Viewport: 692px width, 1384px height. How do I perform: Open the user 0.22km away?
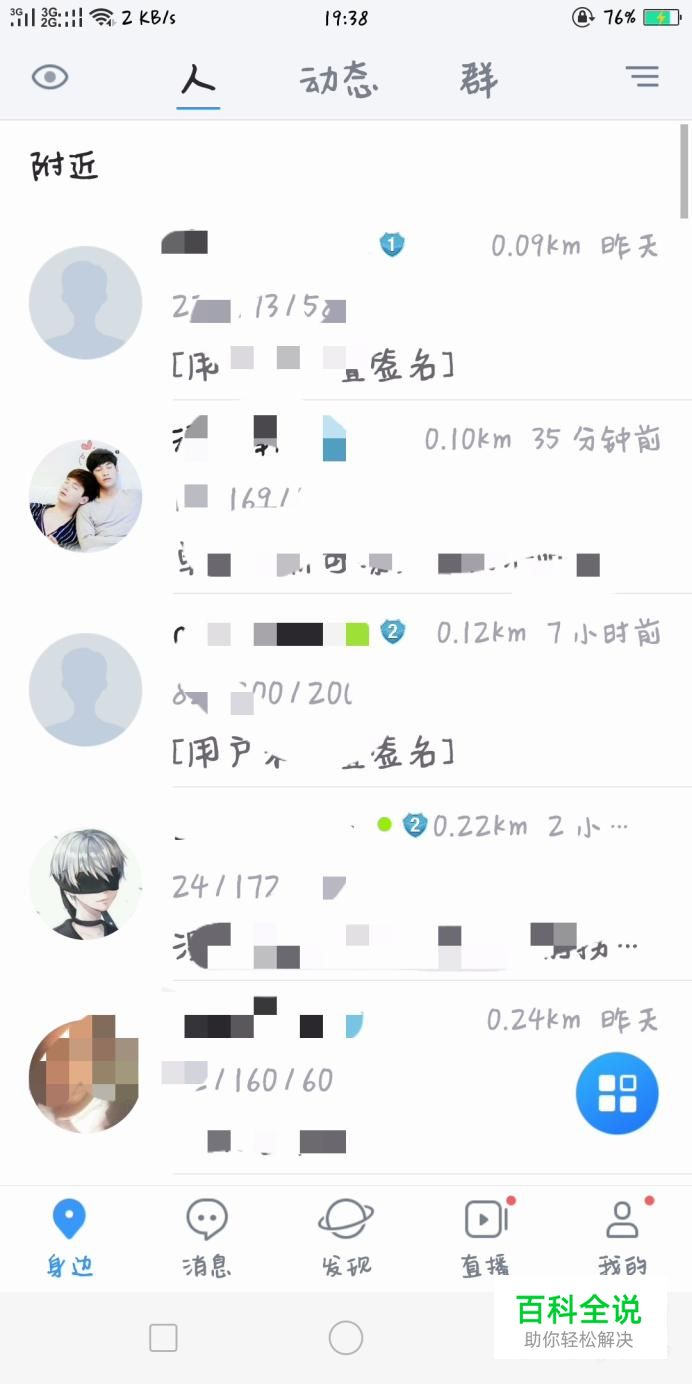point(400,884)
